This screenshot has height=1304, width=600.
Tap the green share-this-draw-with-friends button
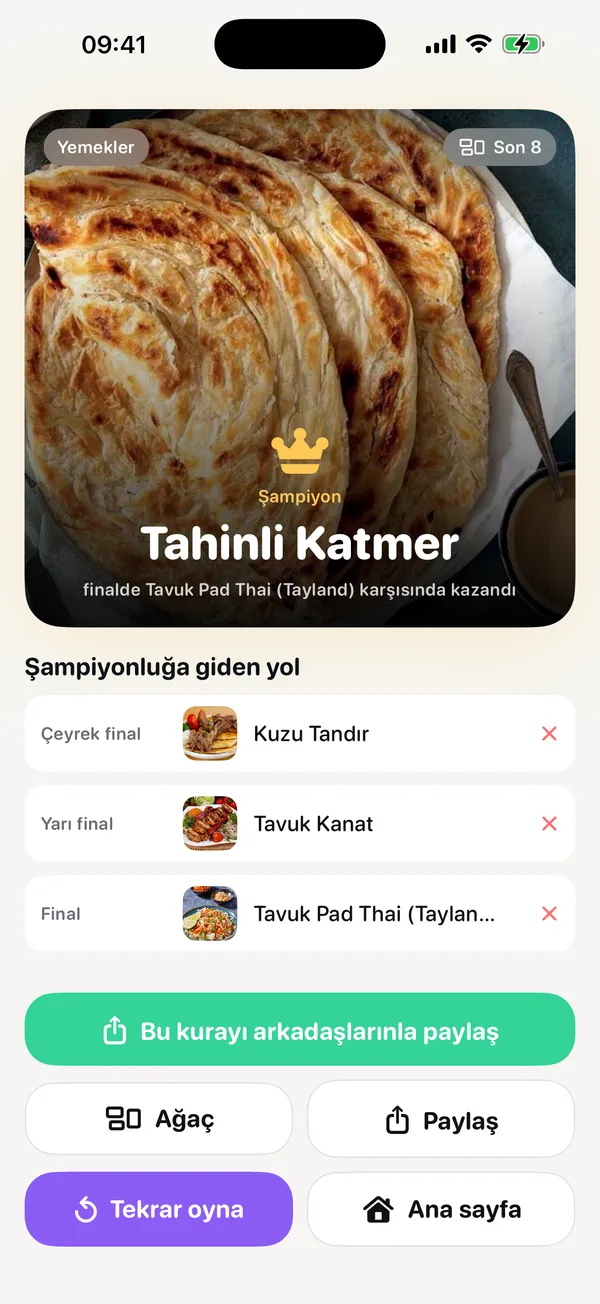[300, 1029]
